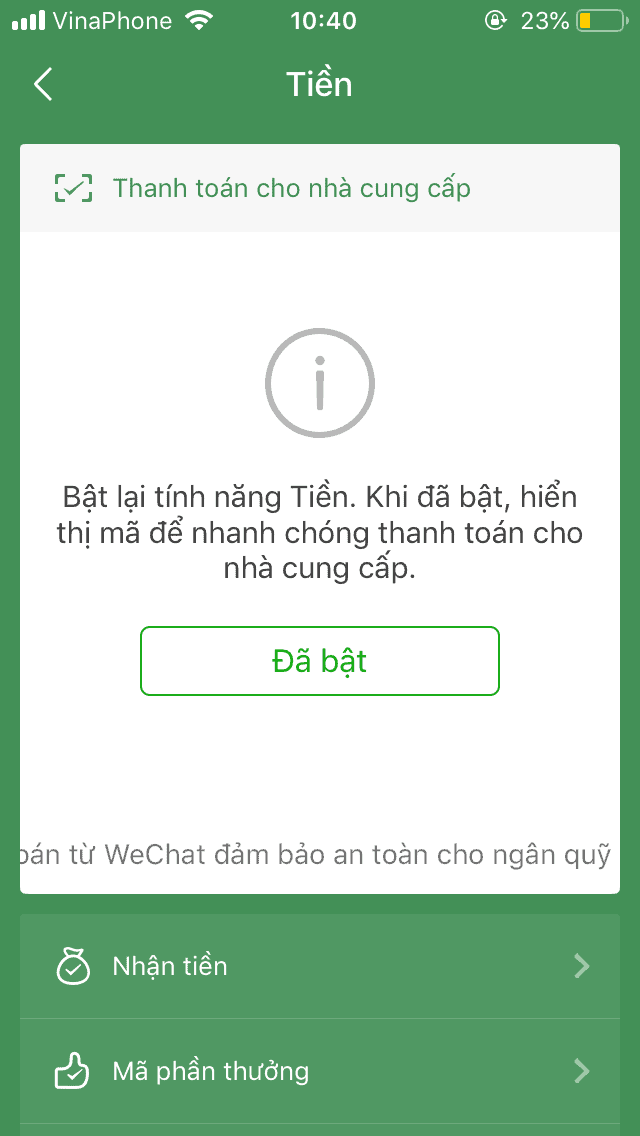The height and width of the screenshot is (1136, 640).
Task: Go back using the top-left arrow
Action: coord(43,84)
